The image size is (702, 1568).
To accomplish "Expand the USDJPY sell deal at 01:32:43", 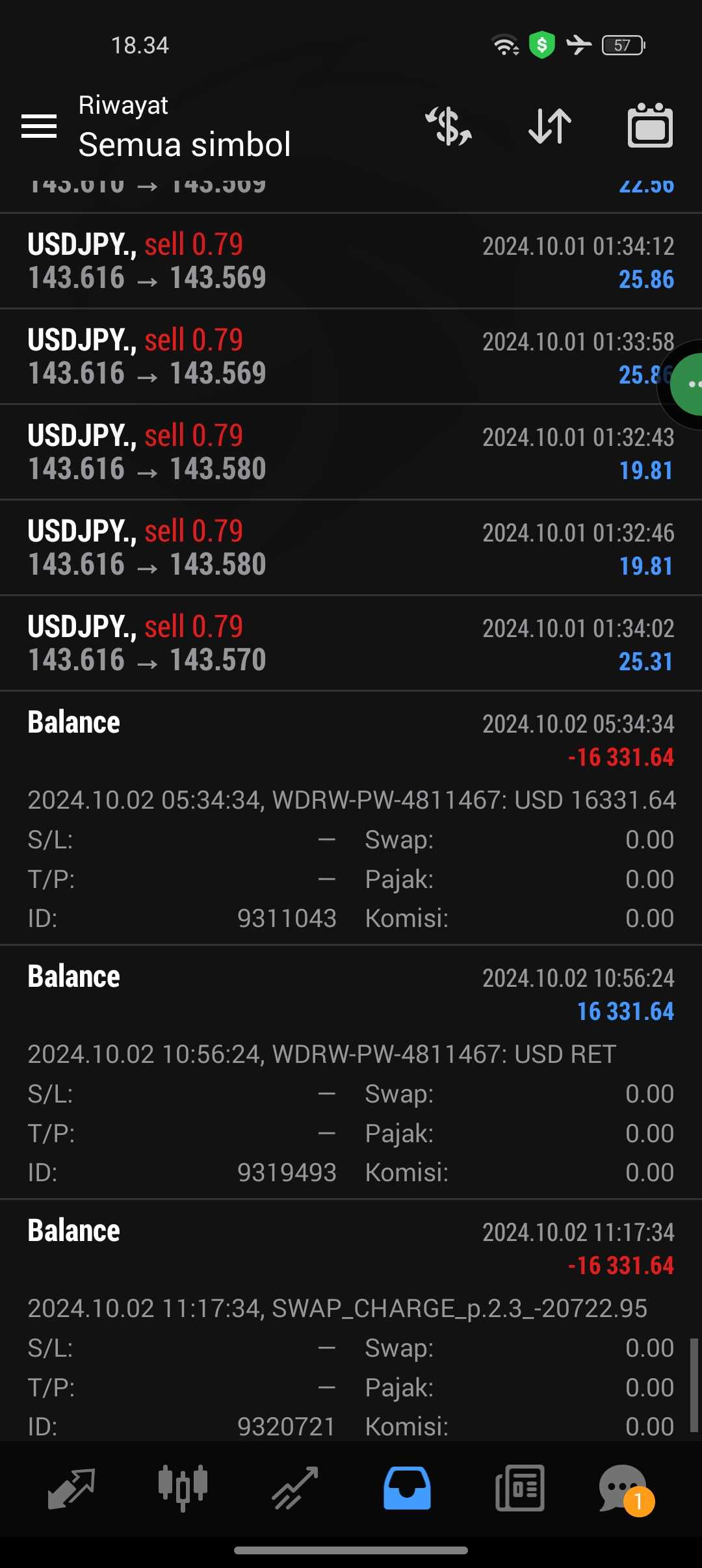I will click(x=351, y=452).
